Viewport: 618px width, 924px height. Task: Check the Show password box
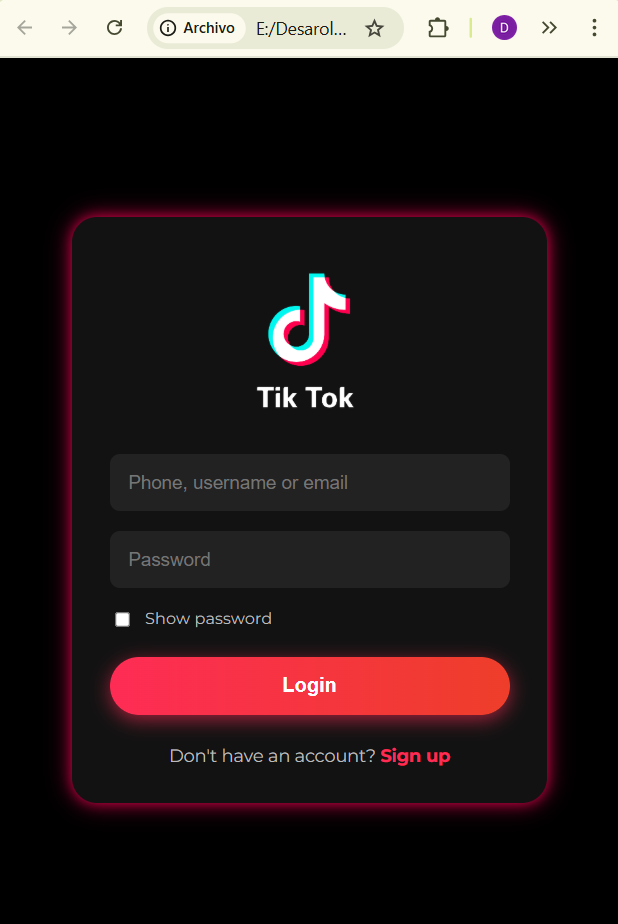[x=123, y=620]
